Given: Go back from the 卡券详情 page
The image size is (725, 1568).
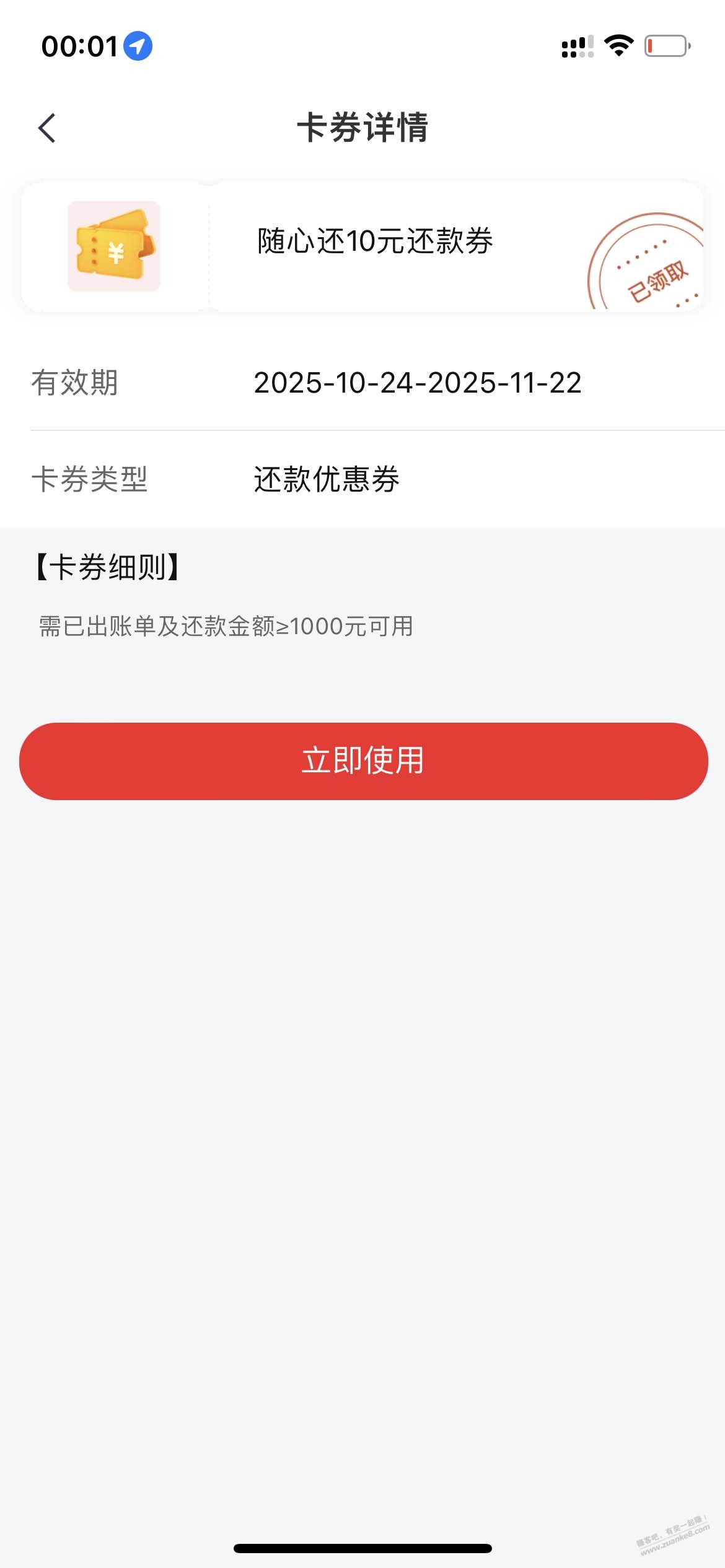Looking at the screenshot, I should [47, 128].
